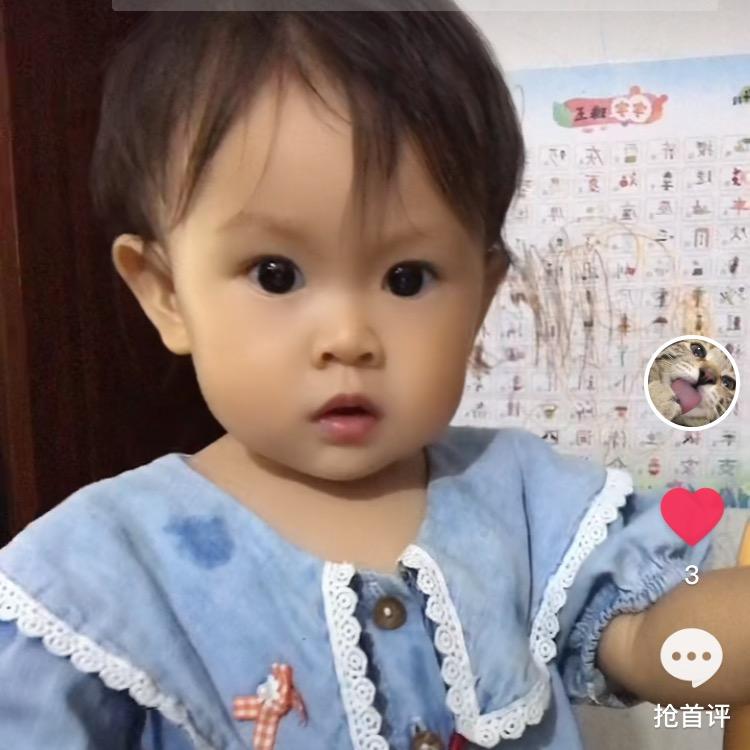The height and width of the screenshot is (750, 750).
Task: Open comments via the speech bubble icon
Action: [691, 657]
